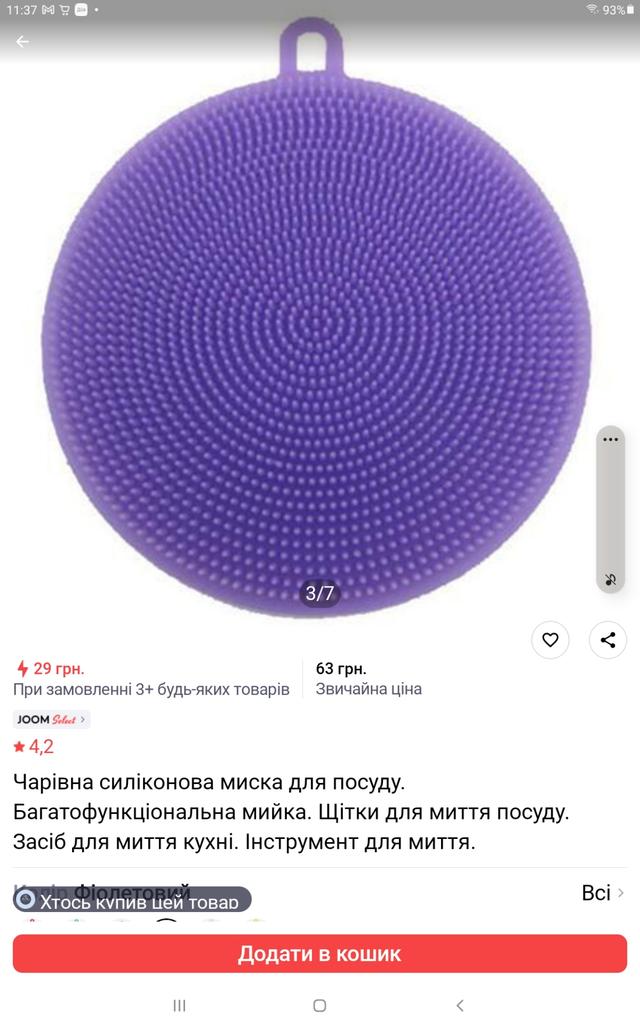Open the 4,2 star rating
This screenshot has height=1024, width=640.
tap(34, 746)
